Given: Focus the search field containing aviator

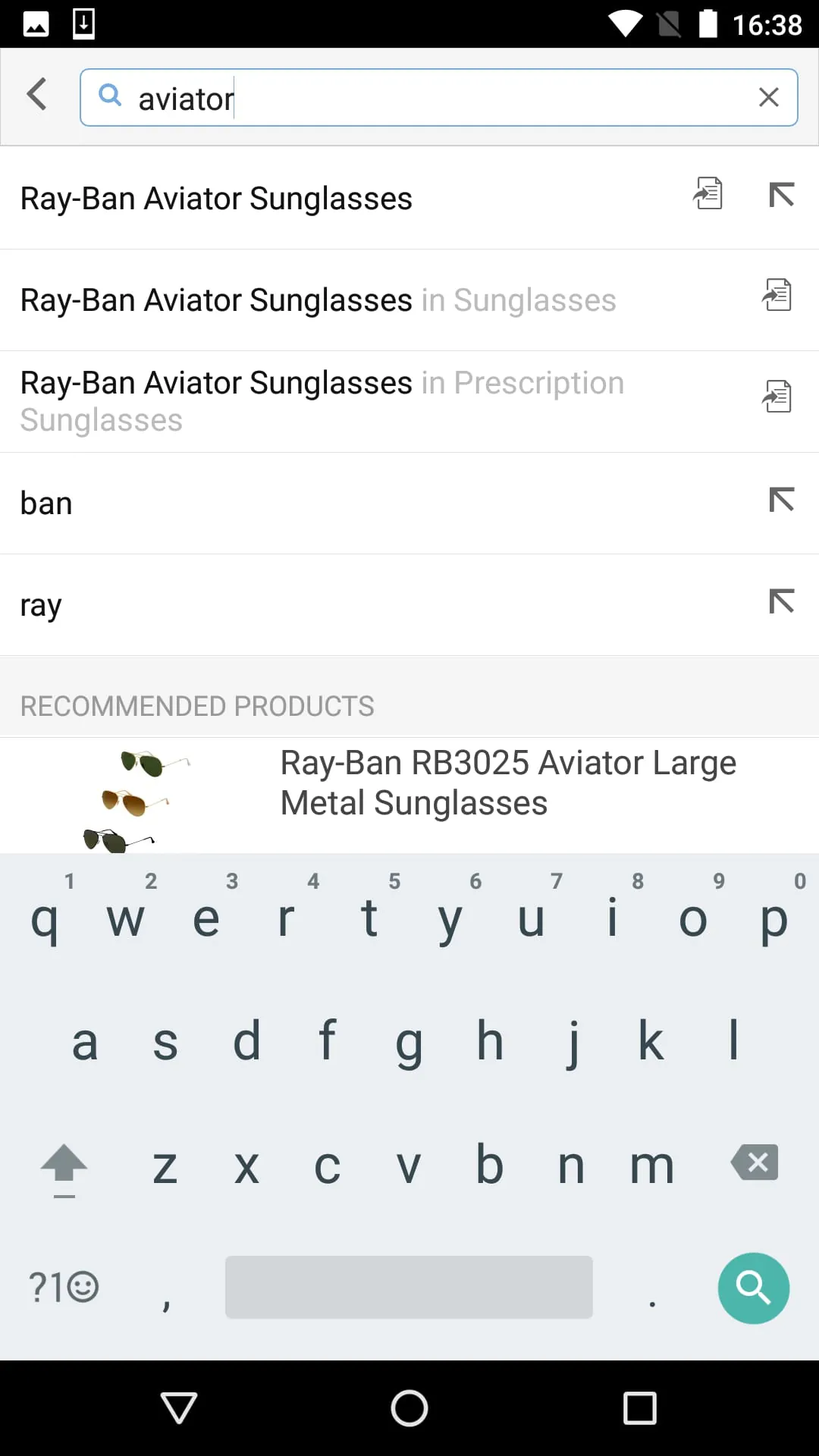Looking at the screenshot, I should click(x=440, y=98).
